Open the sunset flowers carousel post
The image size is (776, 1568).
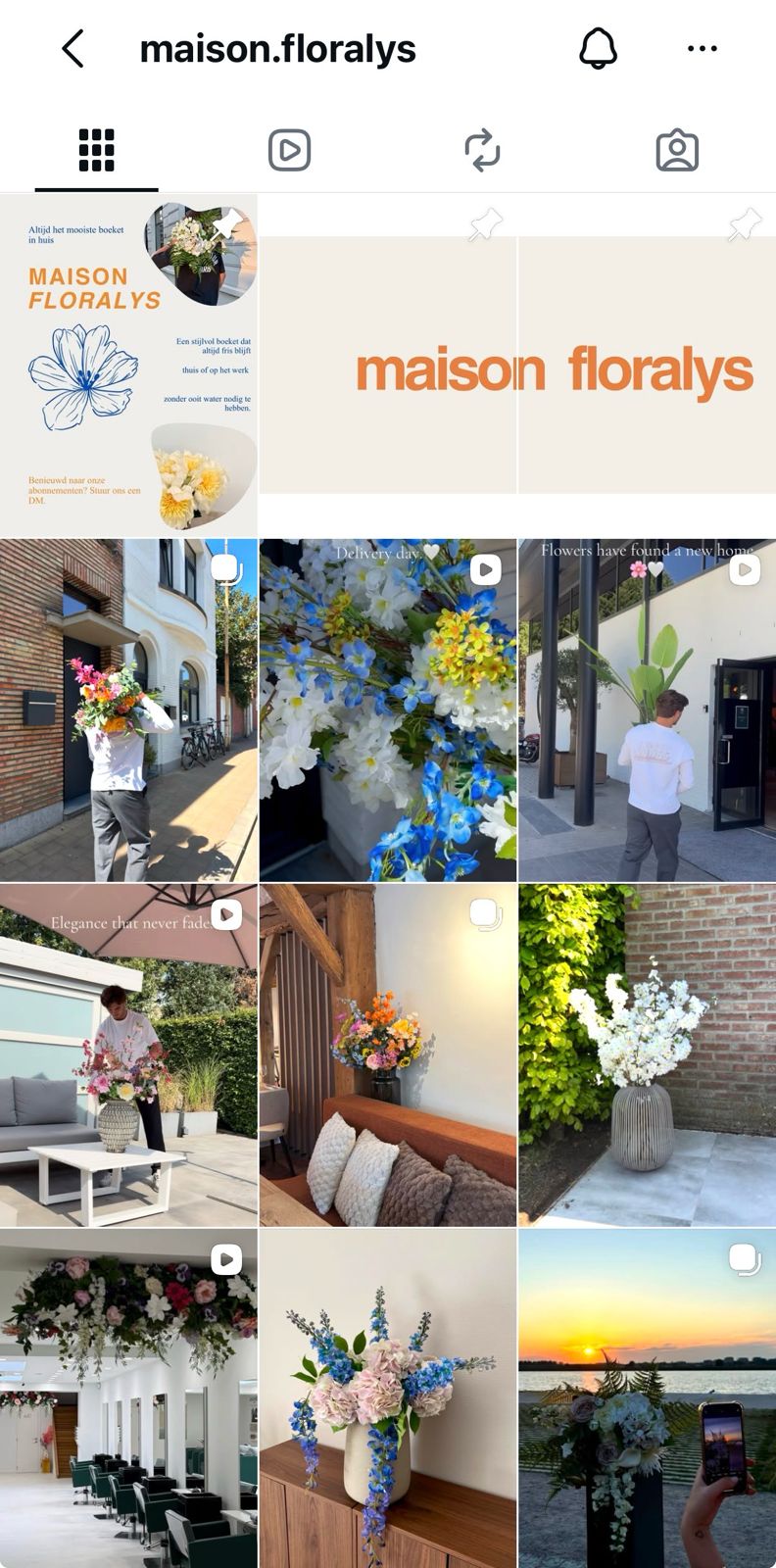pyautogui.click(x=647, y=1398)
